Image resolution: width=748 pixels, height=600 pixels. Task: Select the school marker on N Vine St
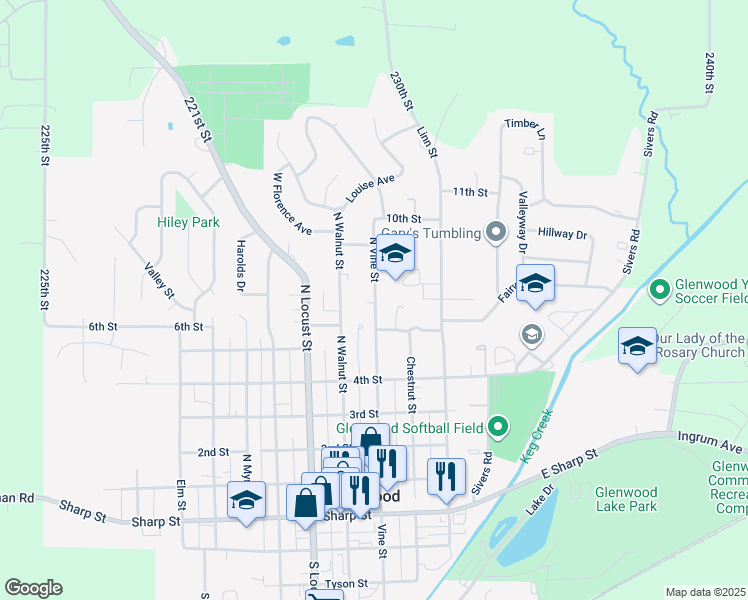[396, 258]
